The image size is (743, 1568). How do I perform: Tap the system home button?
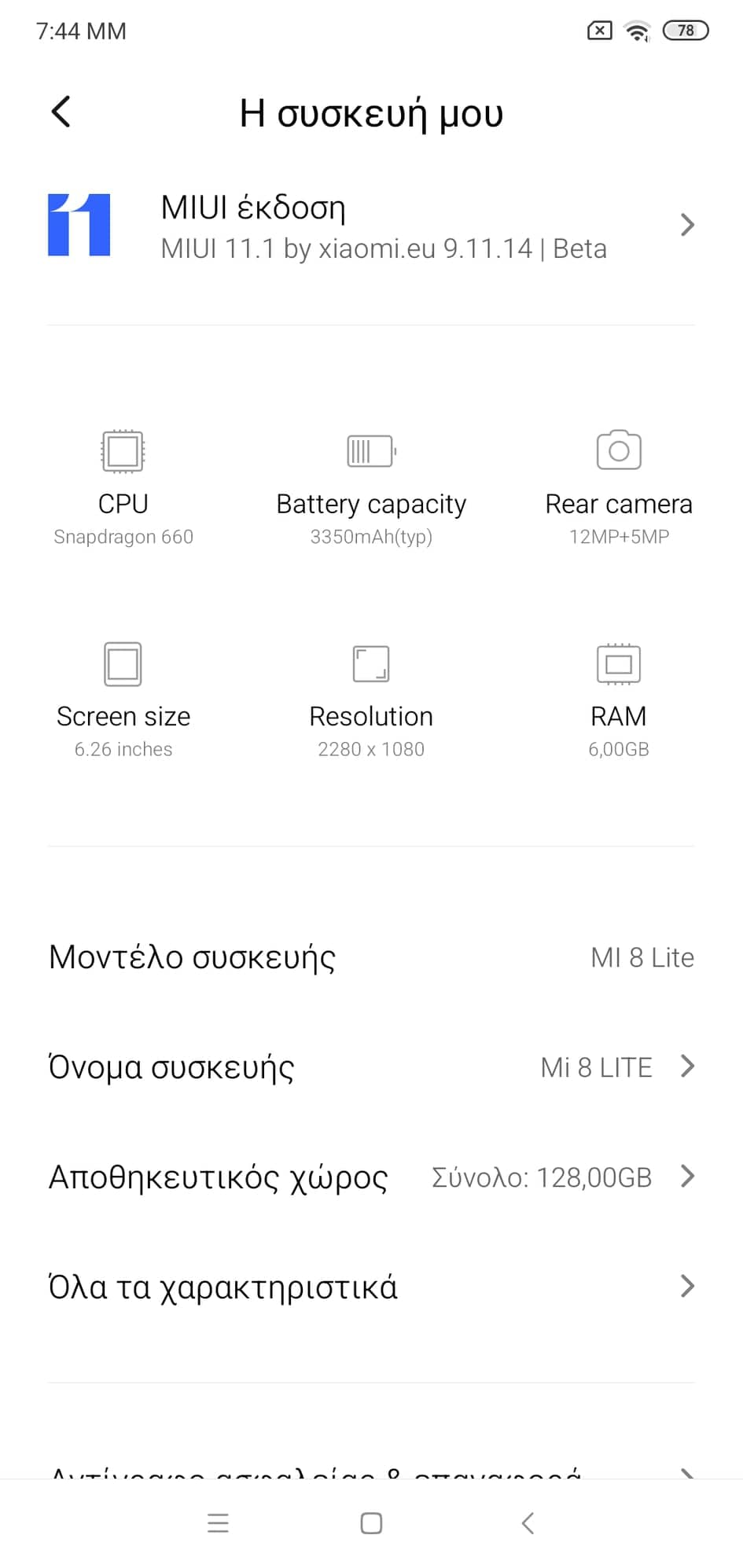[x=371, y=1523]
